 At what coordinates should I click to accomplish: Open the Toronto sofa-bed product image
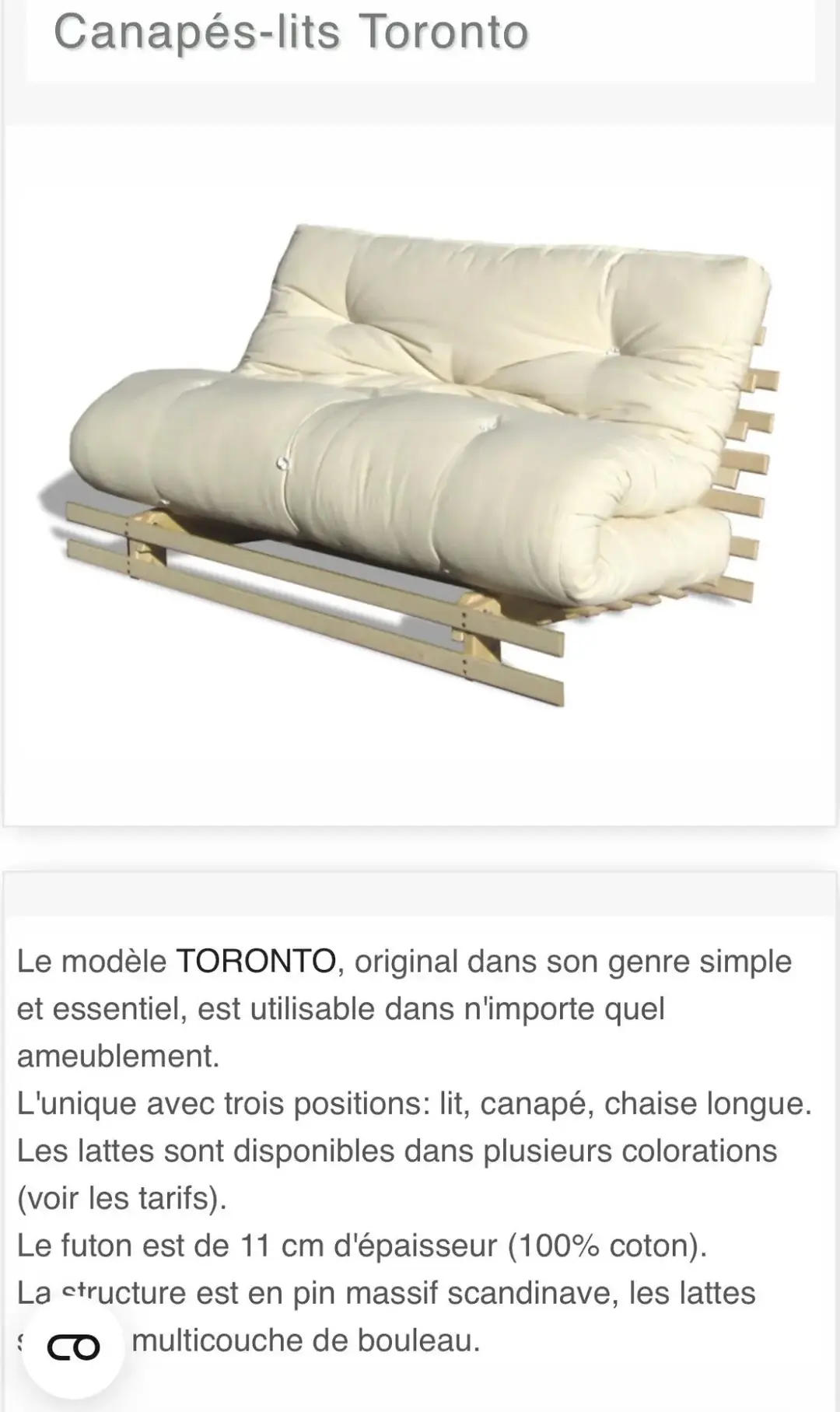[420, 467]
